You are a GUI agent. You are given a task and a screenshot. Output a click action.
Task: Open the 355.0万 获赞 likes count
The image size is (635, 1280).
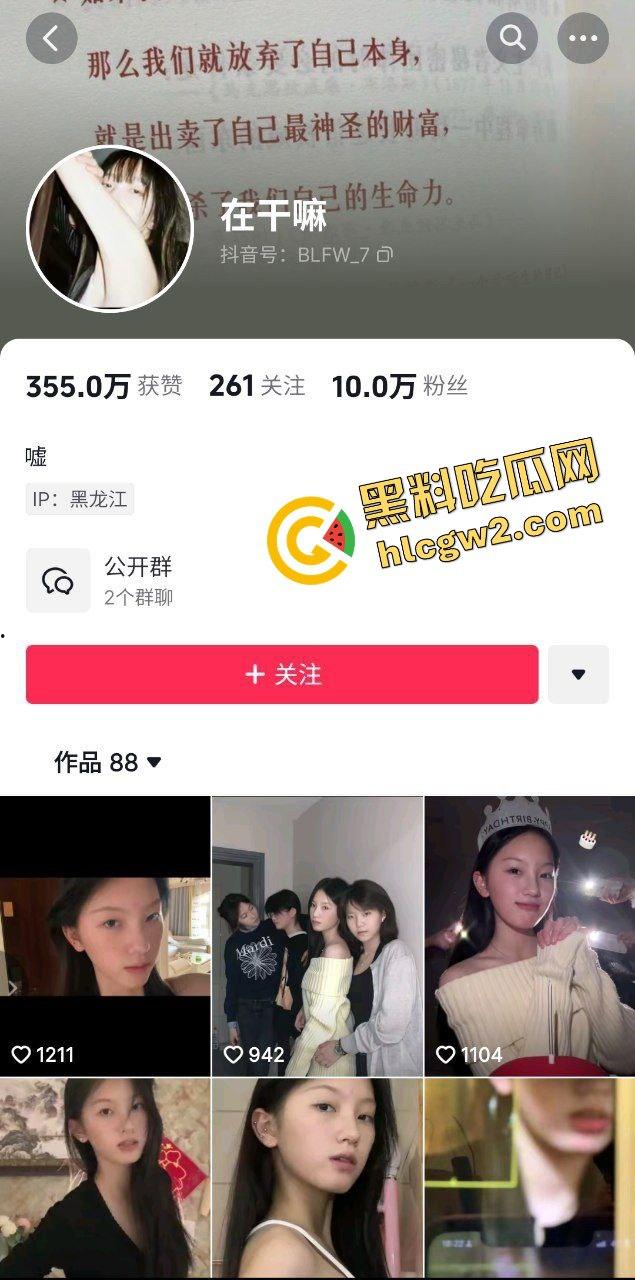(104, 386)
